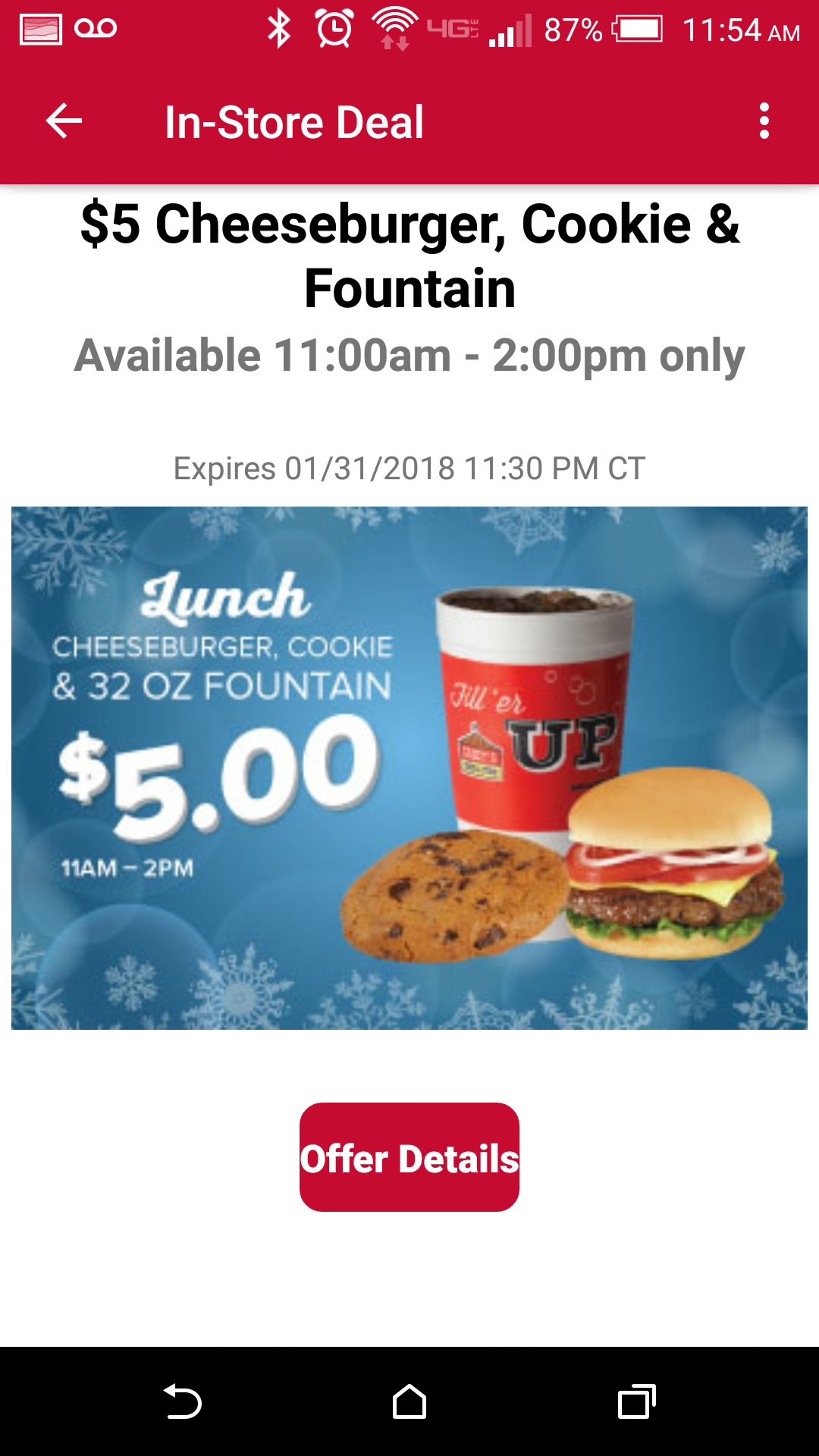Open the recent apps view
This screenshot has height=1456, width=819.
pyautogui.click(x=636, y=1401)
